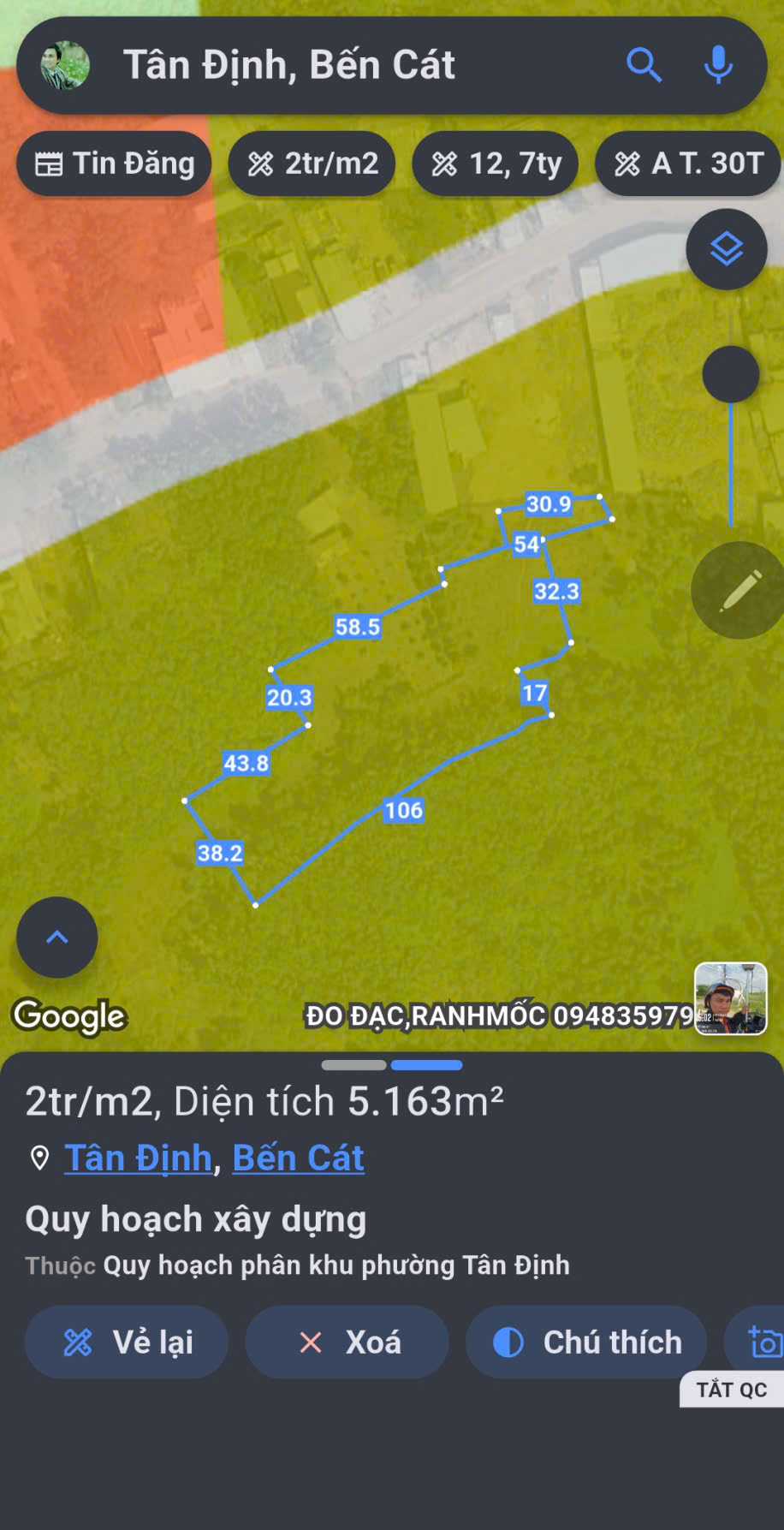
Task: Tap the pencil edit button
Action: tap(739, 590)
